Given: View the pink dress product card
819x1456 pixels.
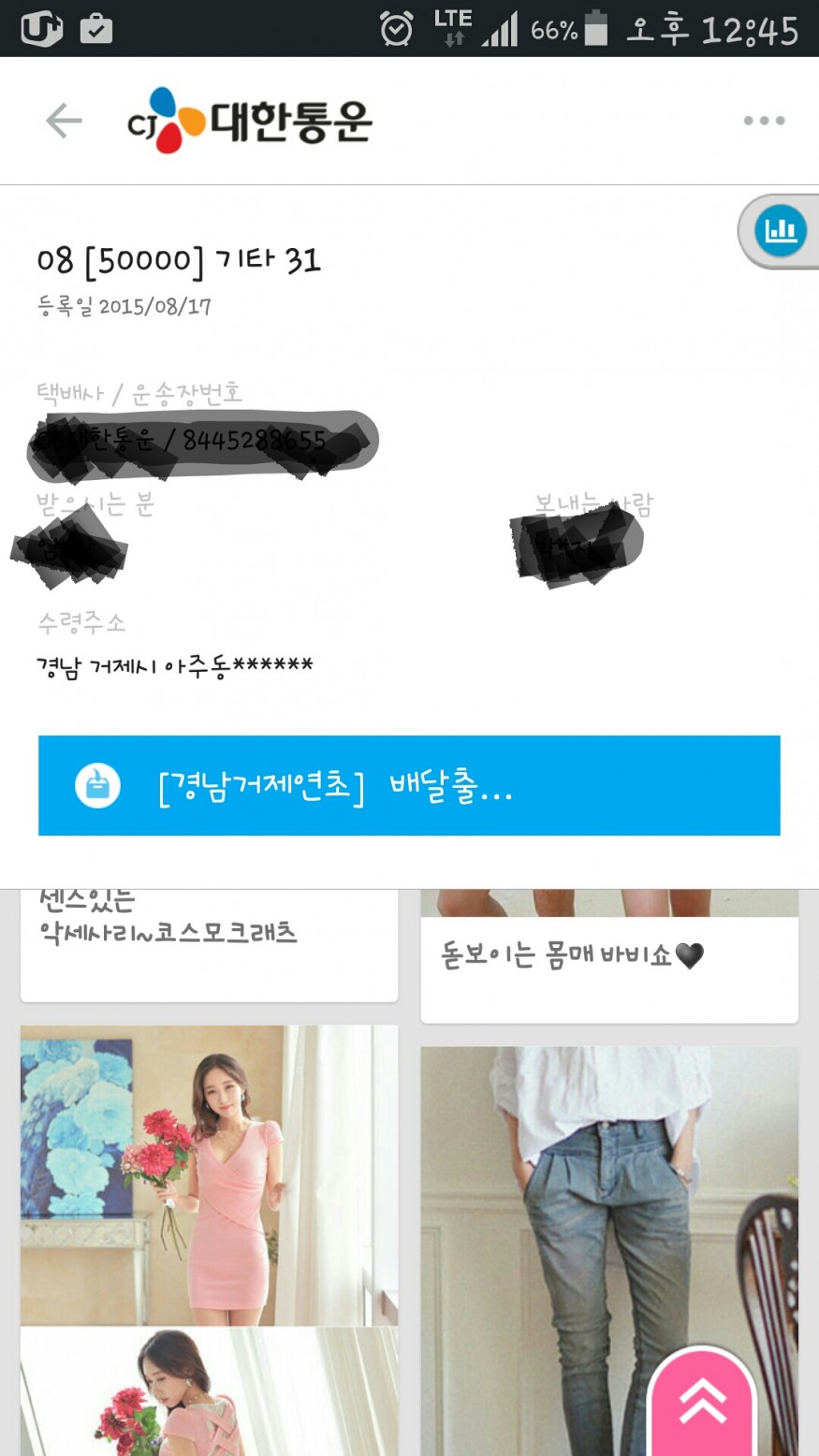Looking at the screenshot, I should coord(209,1174).
